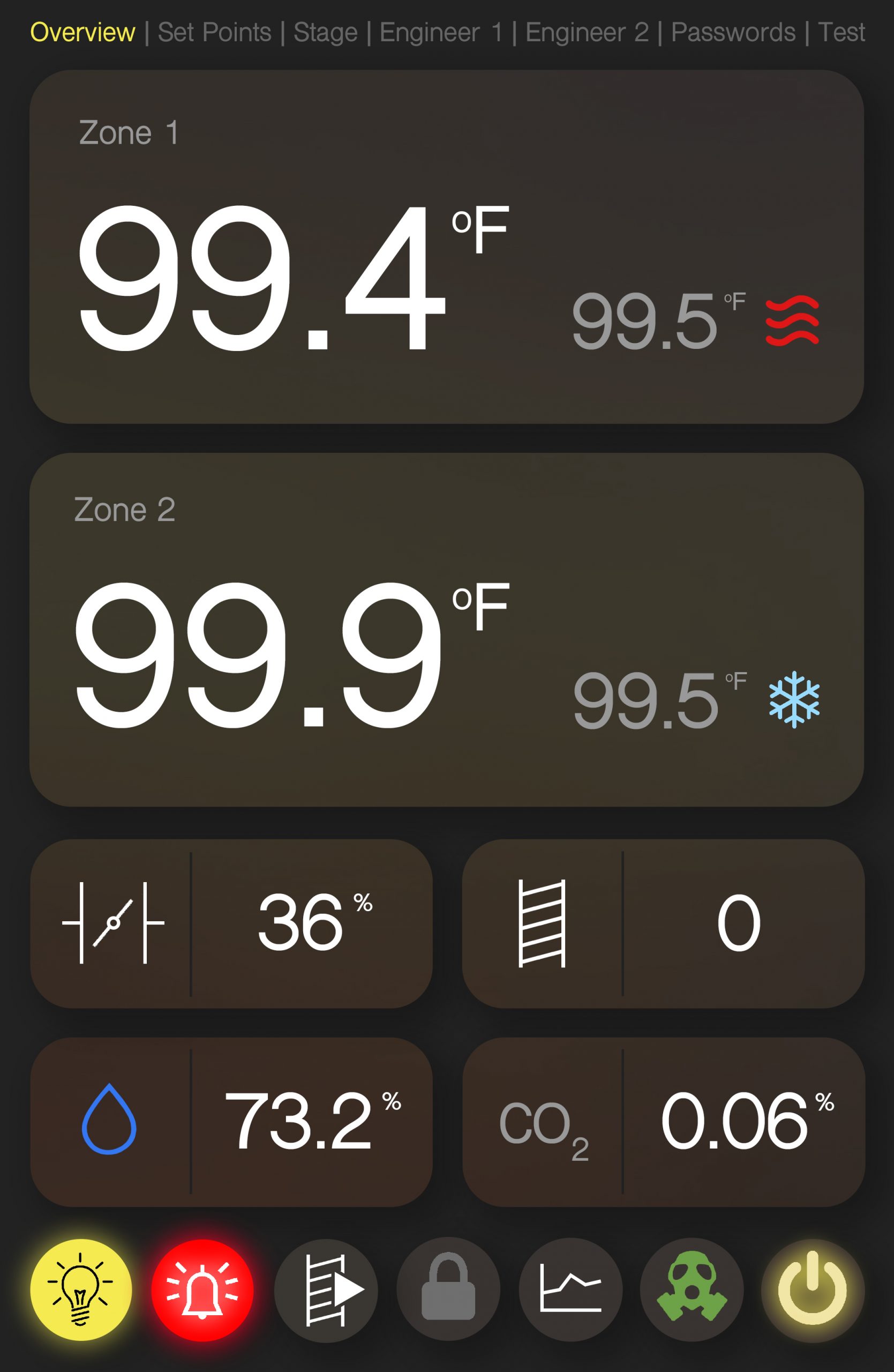Open the trend graph chart
Image resolution: width=894 pixels, height=1372 pixels.
pyautogui.click(x=570, y=1289)
